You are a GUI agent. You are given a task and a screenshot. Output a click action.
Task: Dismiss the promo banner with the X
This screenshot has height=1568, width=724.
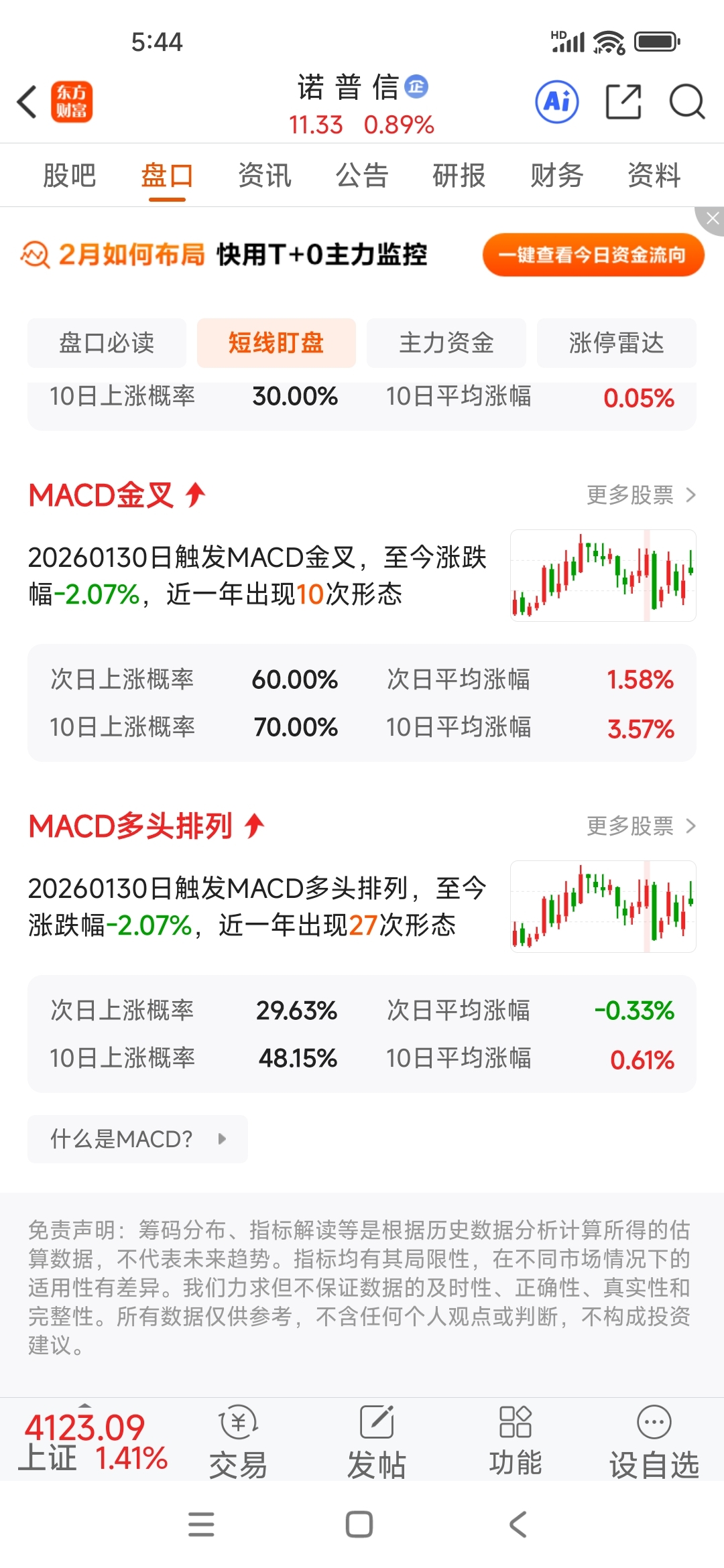[x=712, y=219]
